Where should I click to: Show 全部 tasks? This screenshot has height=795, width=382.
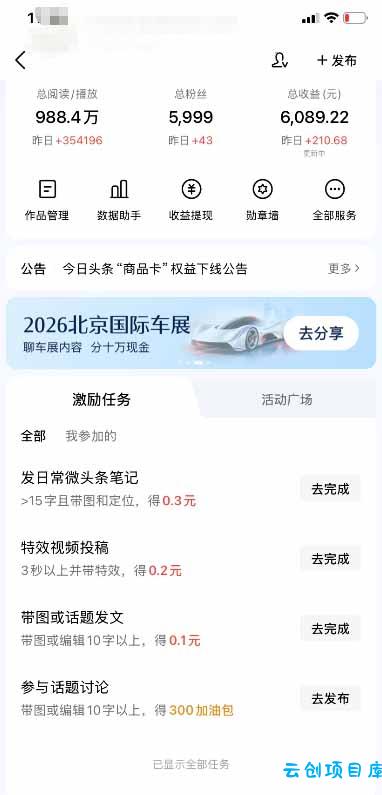tap(33, 436)
